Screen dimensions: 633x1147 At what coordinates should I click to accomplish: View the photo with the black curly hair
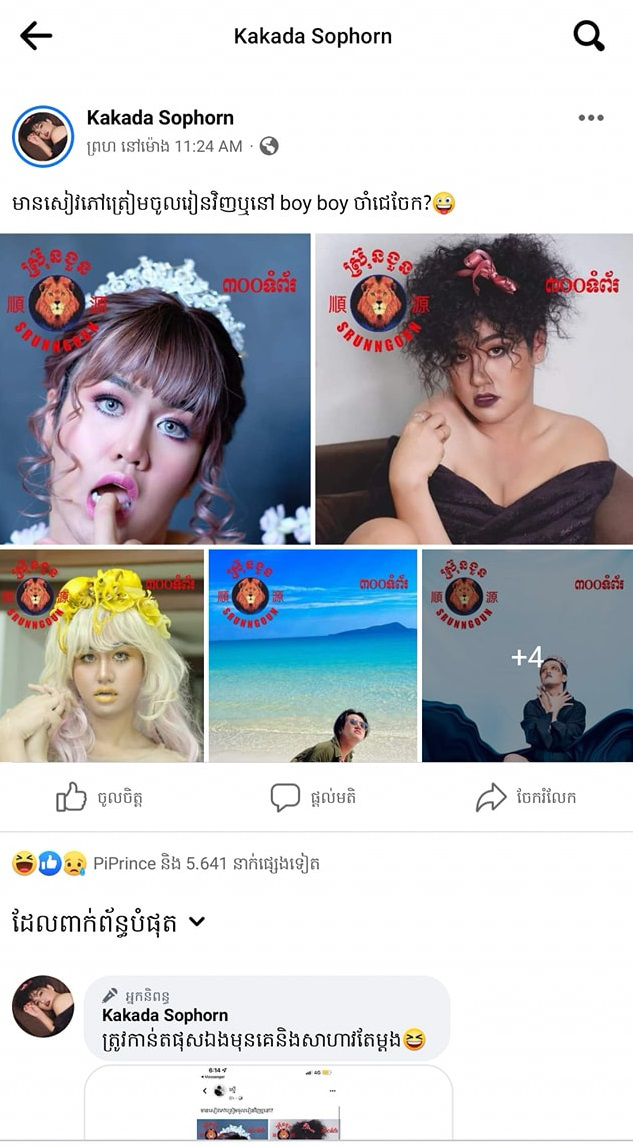tap(474, 389)
